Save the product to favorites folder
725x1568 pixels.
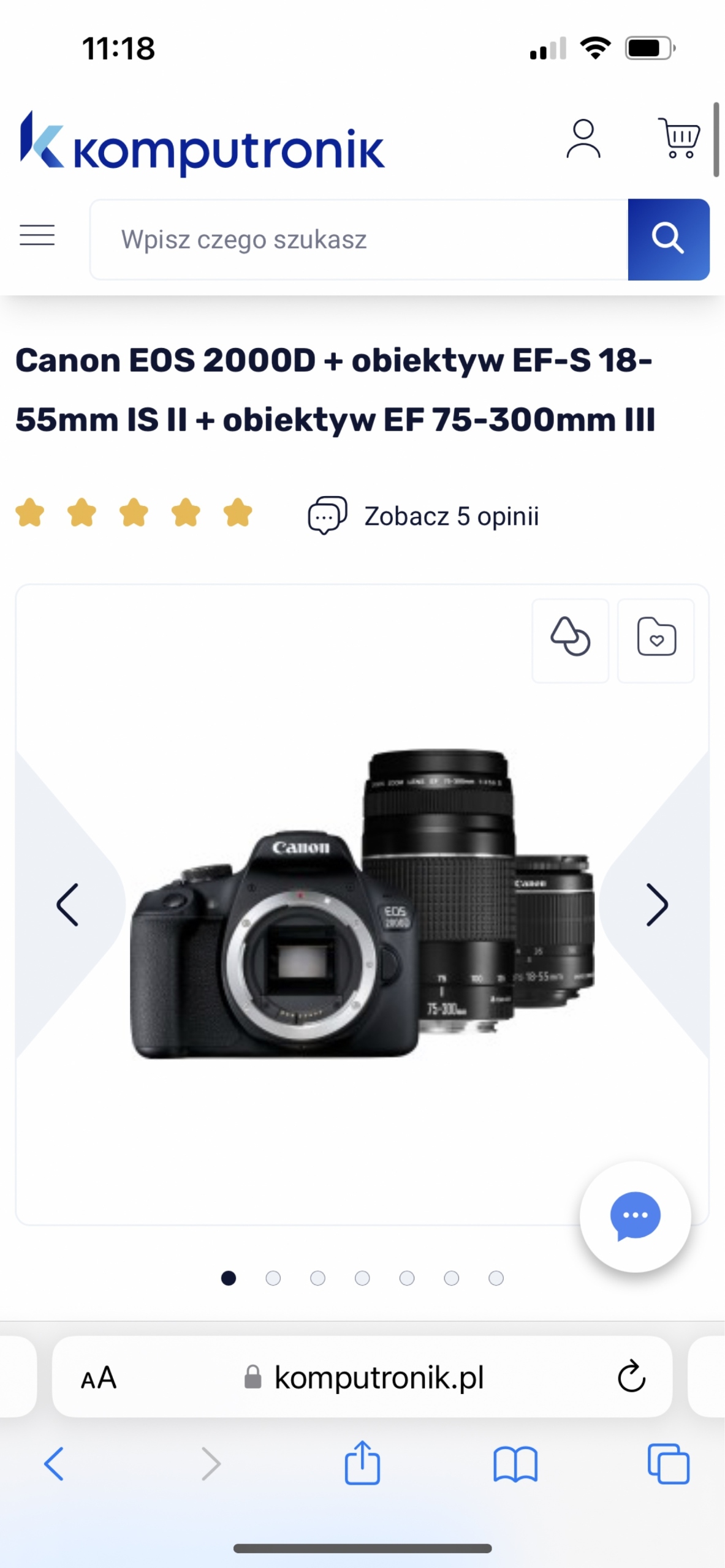coord(656,640)
